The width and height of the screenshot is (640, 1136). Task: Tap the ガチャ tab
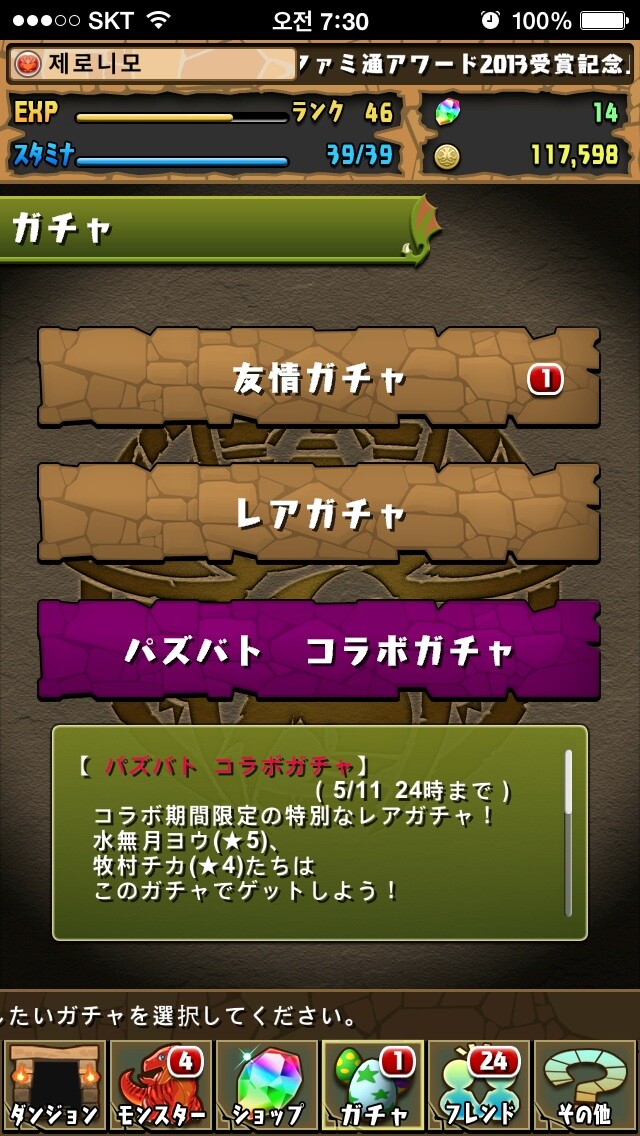pyautogui.click(x=373, y=1086)
